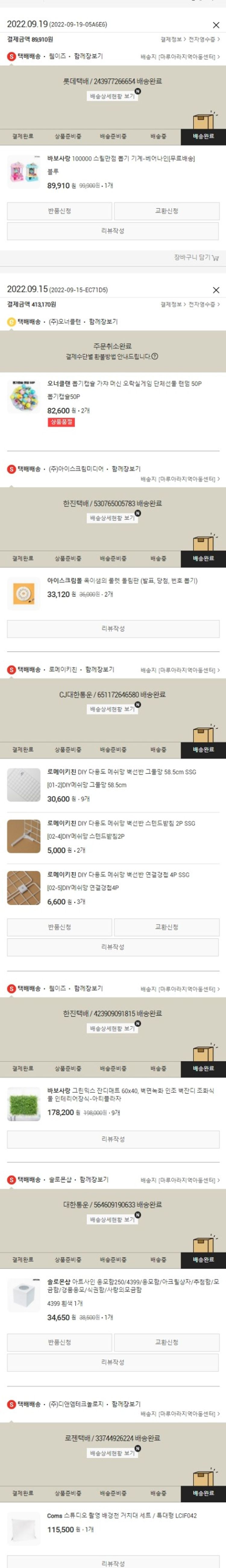Tap 배송상세현황 보기 for 롯데택배 shipment
Screen dimensions: 226x1568
[112, 96]
